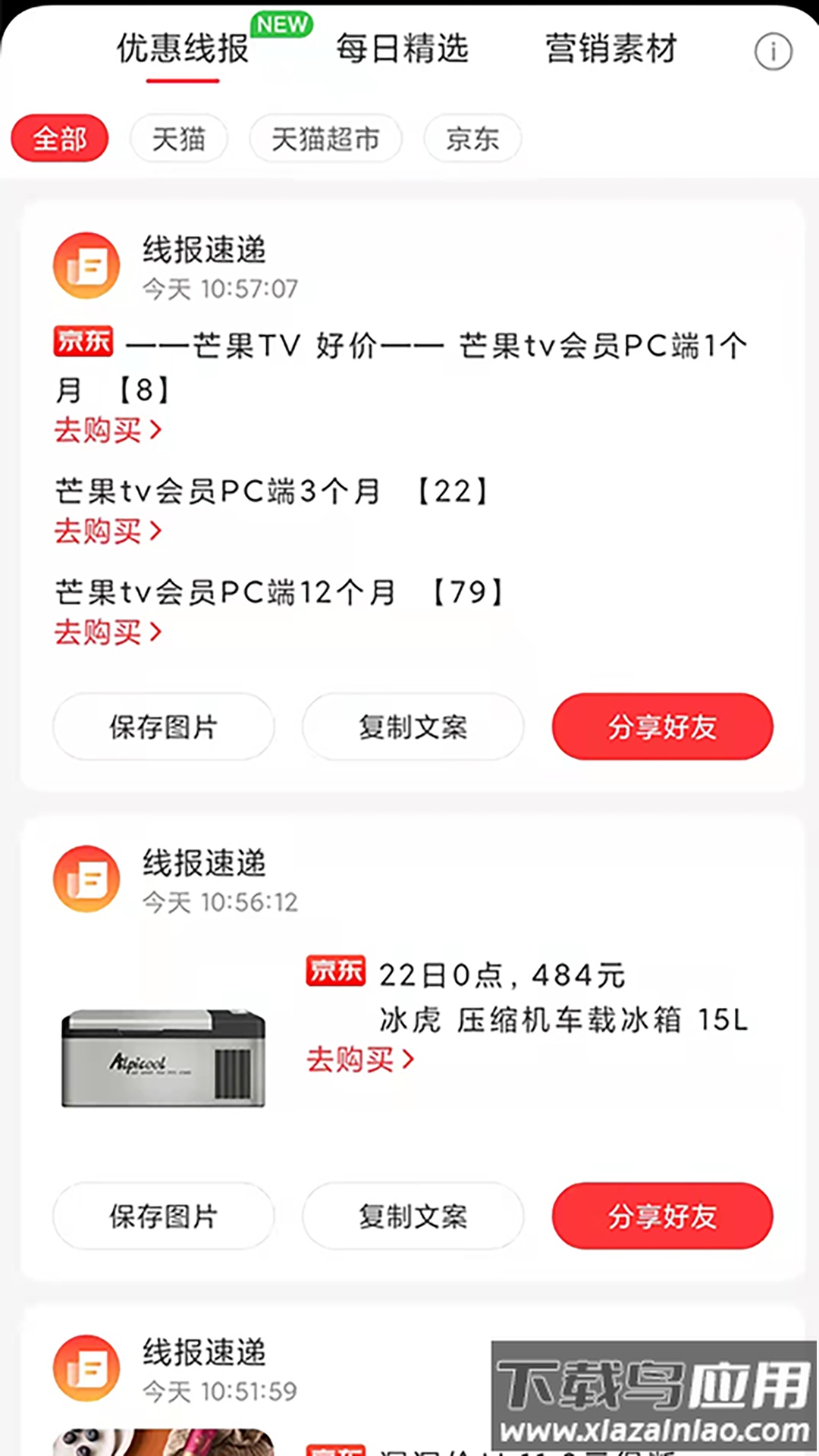The width and height of the screenshot is (819, 1456).
Task: Select the 京东 filter chip
Action: (472, 139)
